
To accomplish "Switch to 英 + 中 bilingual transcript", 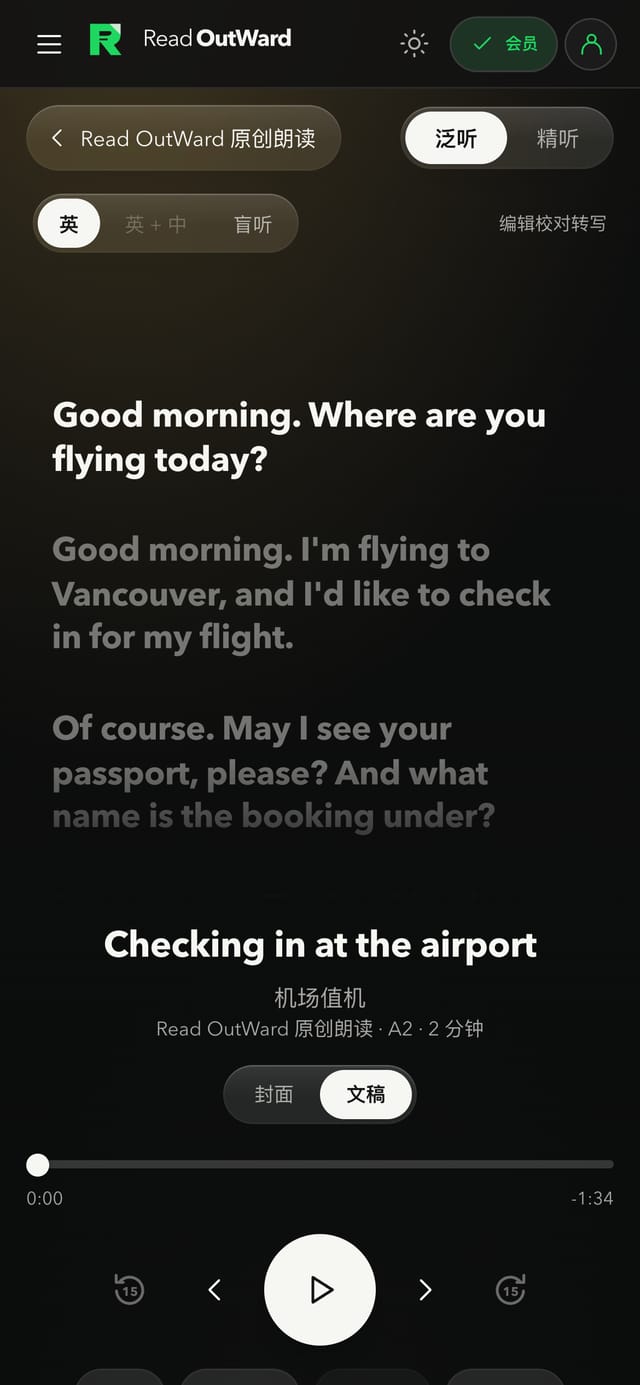I will (x=156, y=224).
